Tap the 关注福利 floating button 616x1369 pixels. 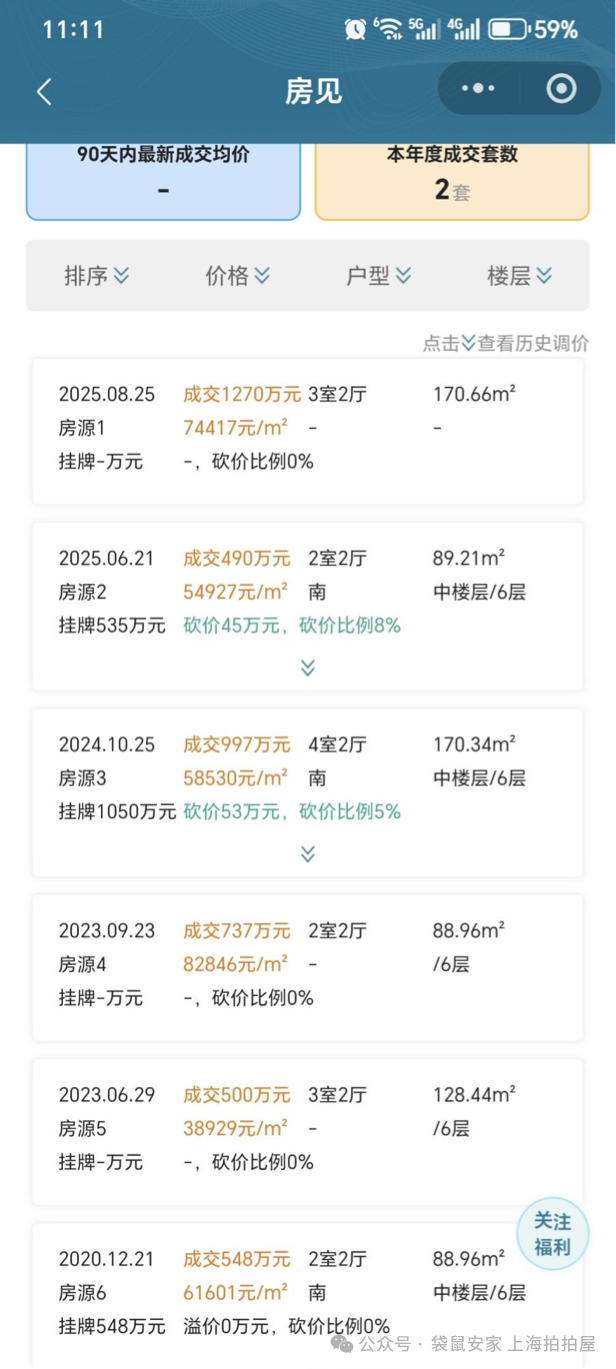click(552, 1234)
